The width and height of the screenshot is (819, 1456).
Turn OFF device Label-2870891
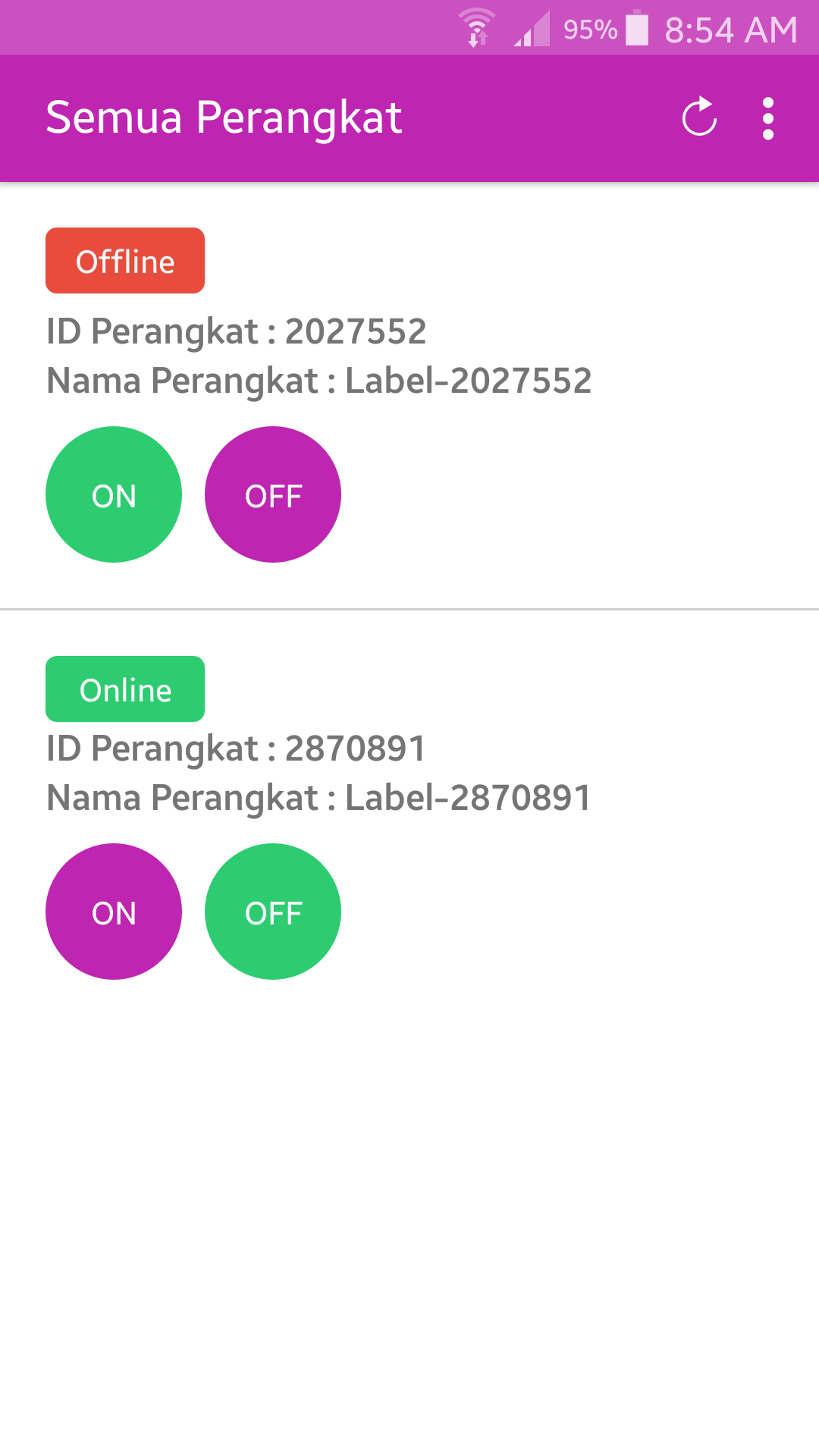point(273,912)
